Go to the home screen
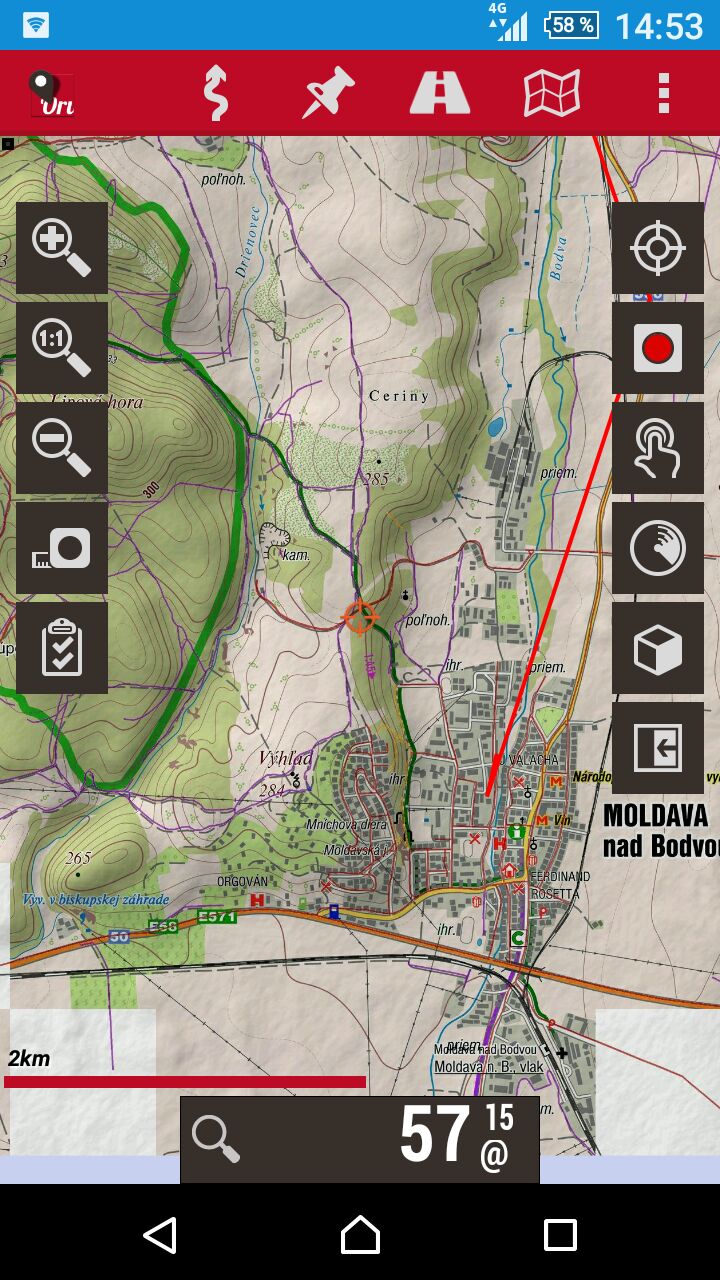Viewport: 720px width, 1280px height. pyautogui.click(x=360, y=1235)
